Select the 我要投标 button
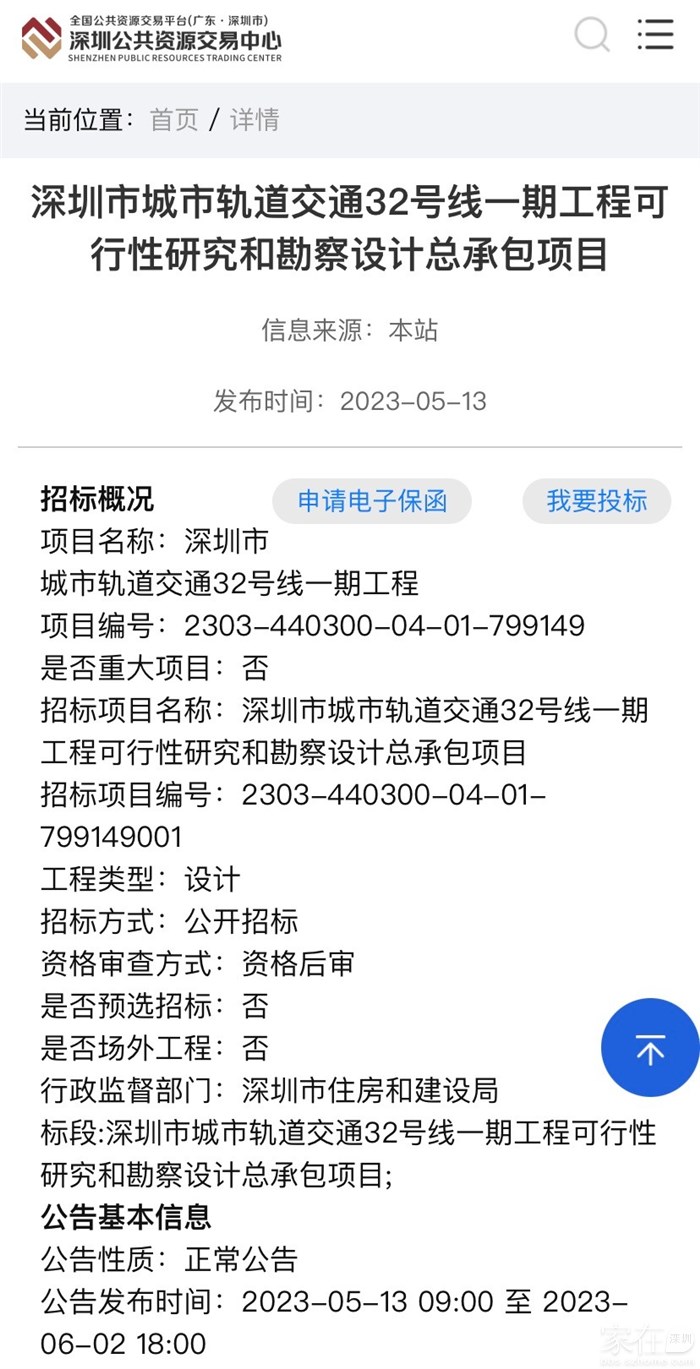This screenshot has width=700, height=1369. point(596,501)
